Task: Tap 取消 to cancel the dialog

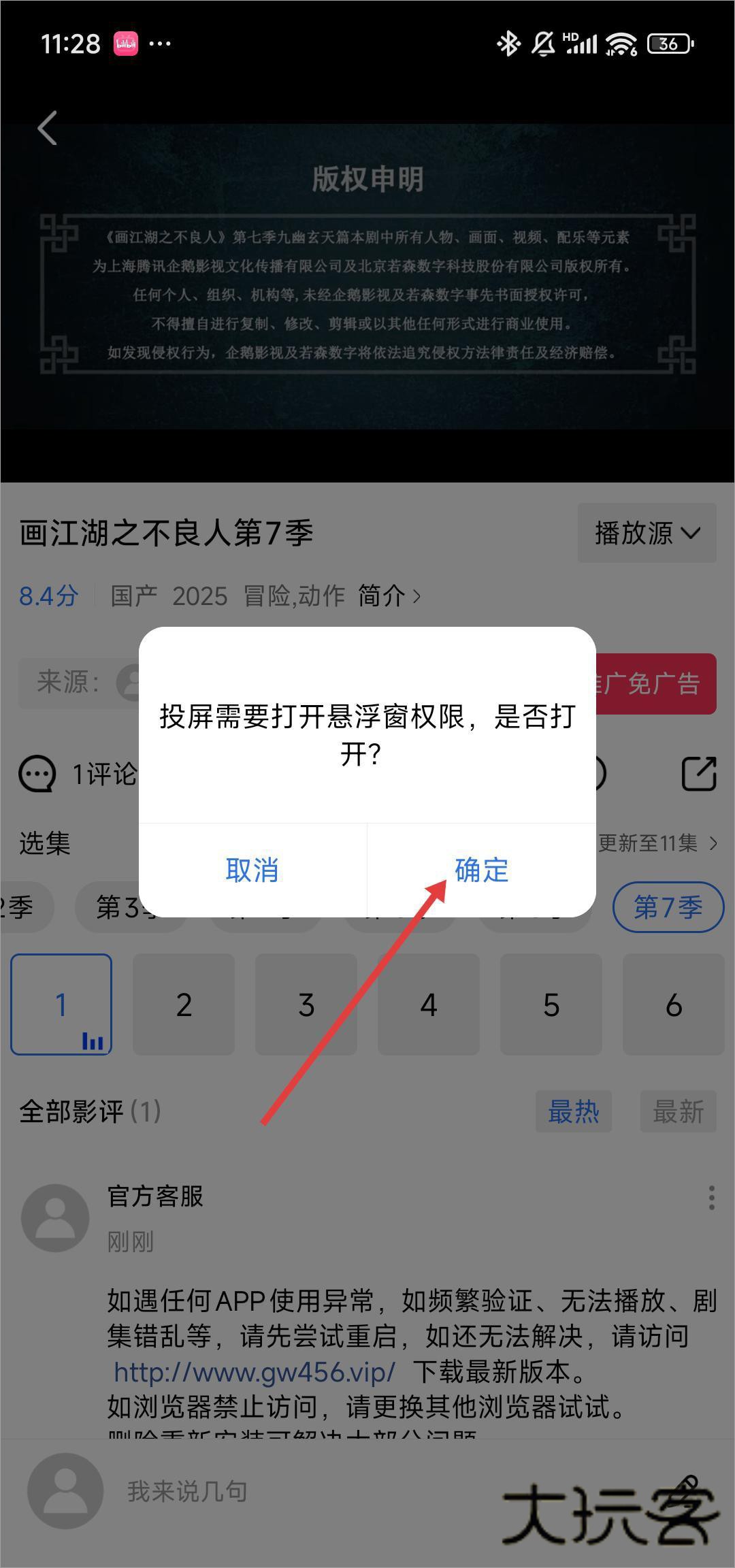Action: click(252, 870)
